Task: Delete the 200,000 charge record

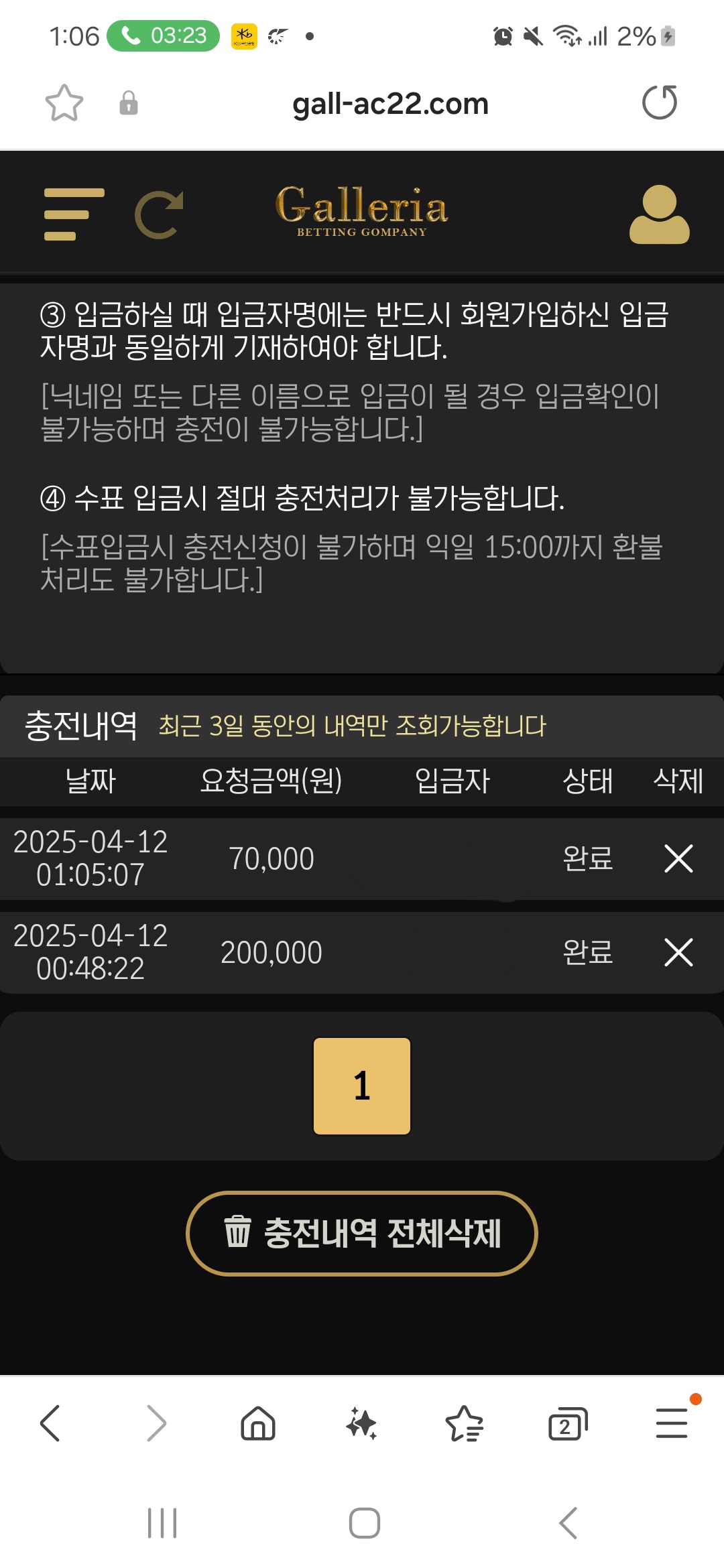Action: click(x=678, y=952)
